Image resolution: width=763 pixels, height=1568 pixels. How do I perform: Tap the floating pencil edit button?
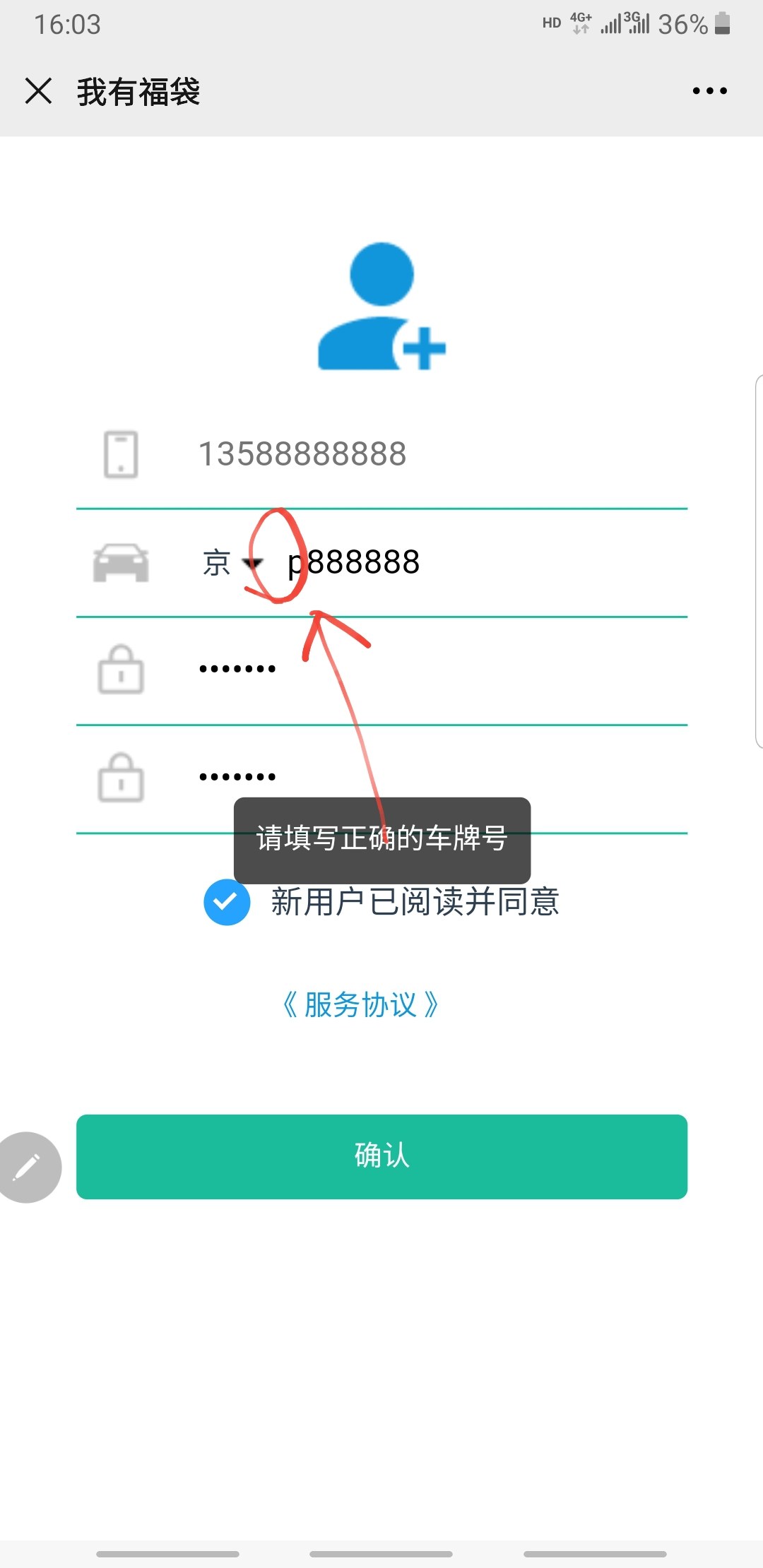pyautogui.click(x=27, y=1168)
